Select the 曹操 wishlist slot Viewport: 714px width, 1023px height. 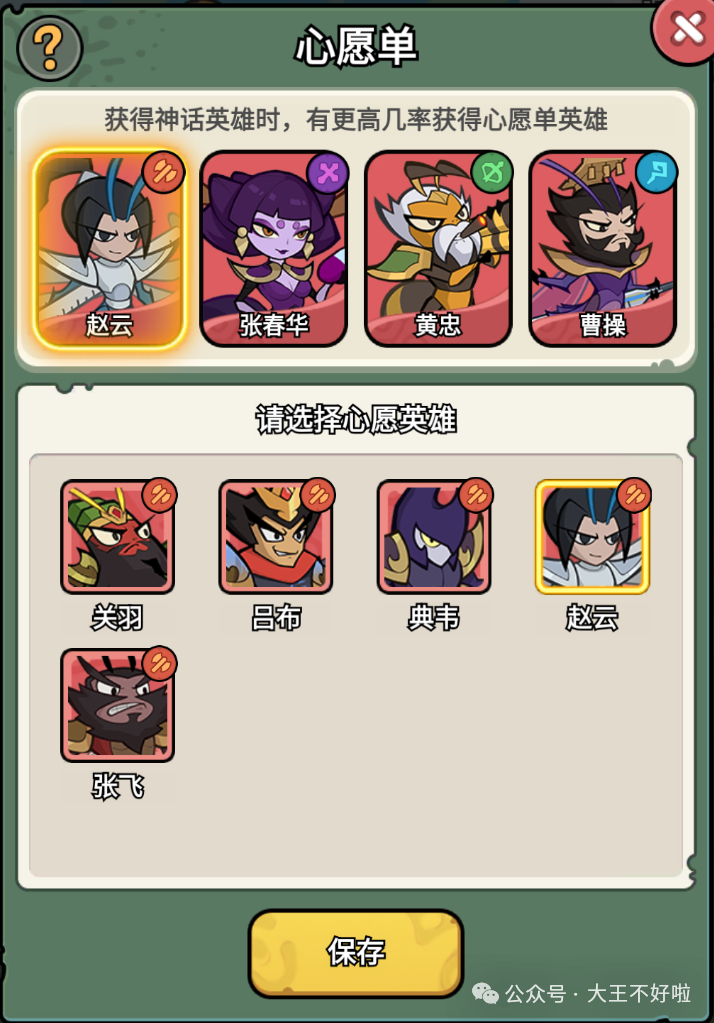coord(602,248)
